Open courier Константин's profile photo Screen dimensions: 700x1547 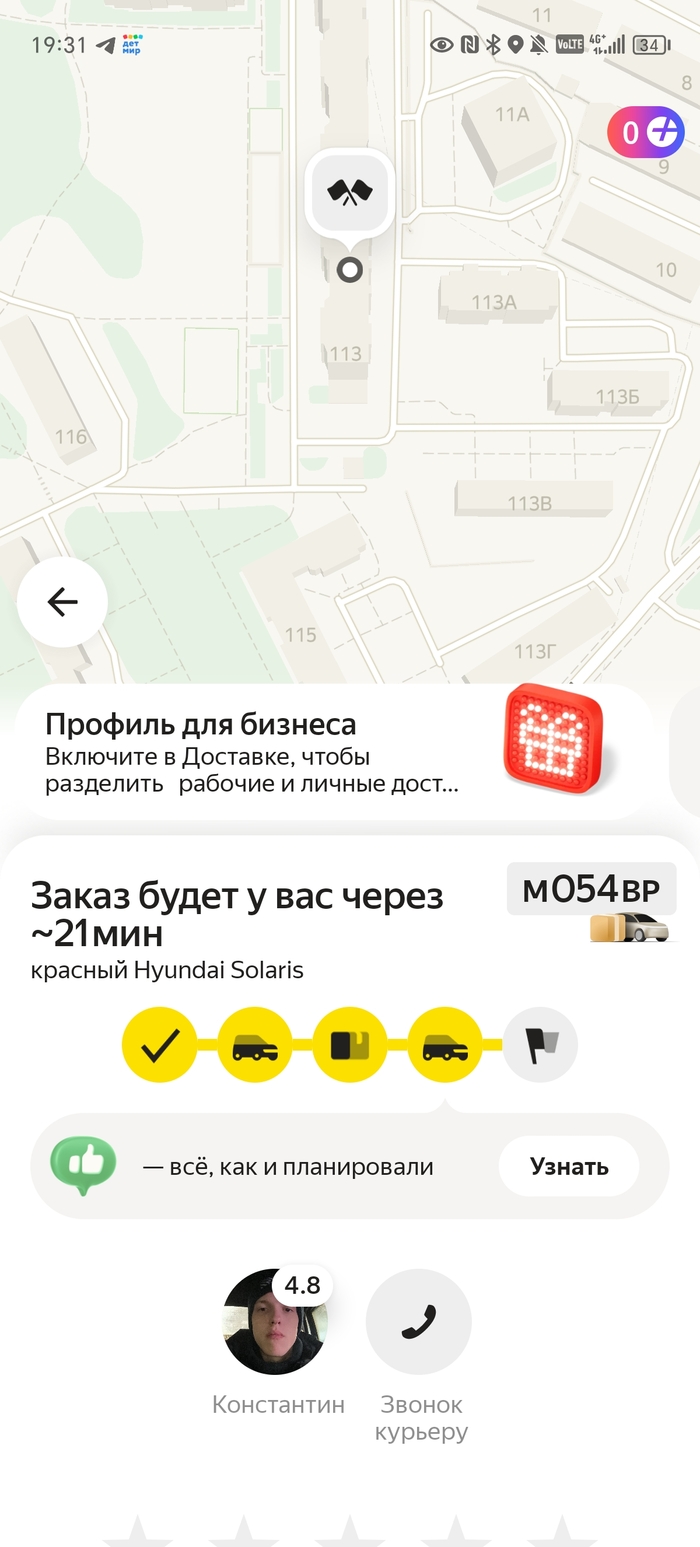pyautogui.click(x=274, y=1322)
